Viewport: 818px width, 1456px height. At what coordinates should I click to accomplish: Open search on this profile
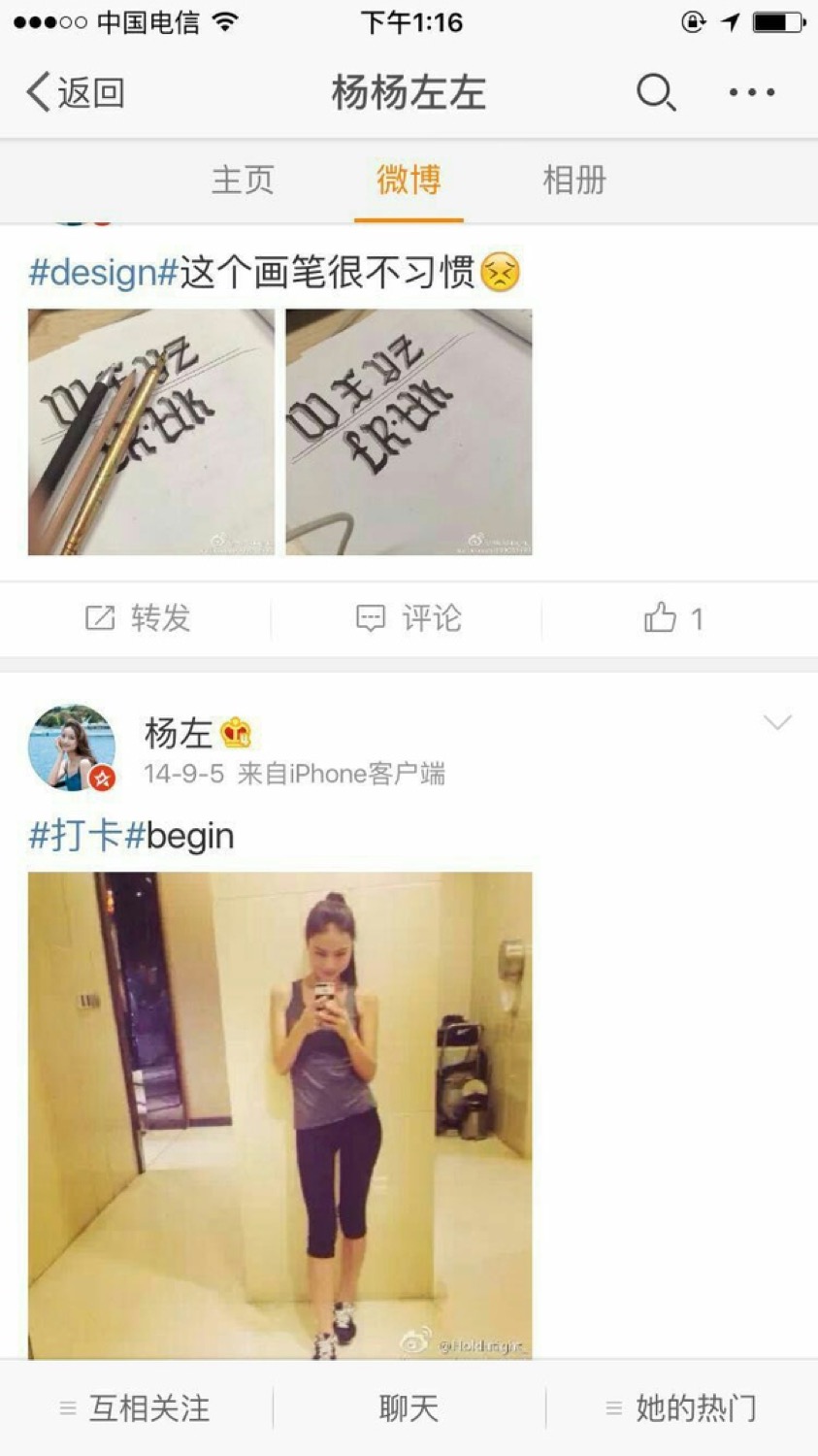pyautogui.click(x=656, y=93)
